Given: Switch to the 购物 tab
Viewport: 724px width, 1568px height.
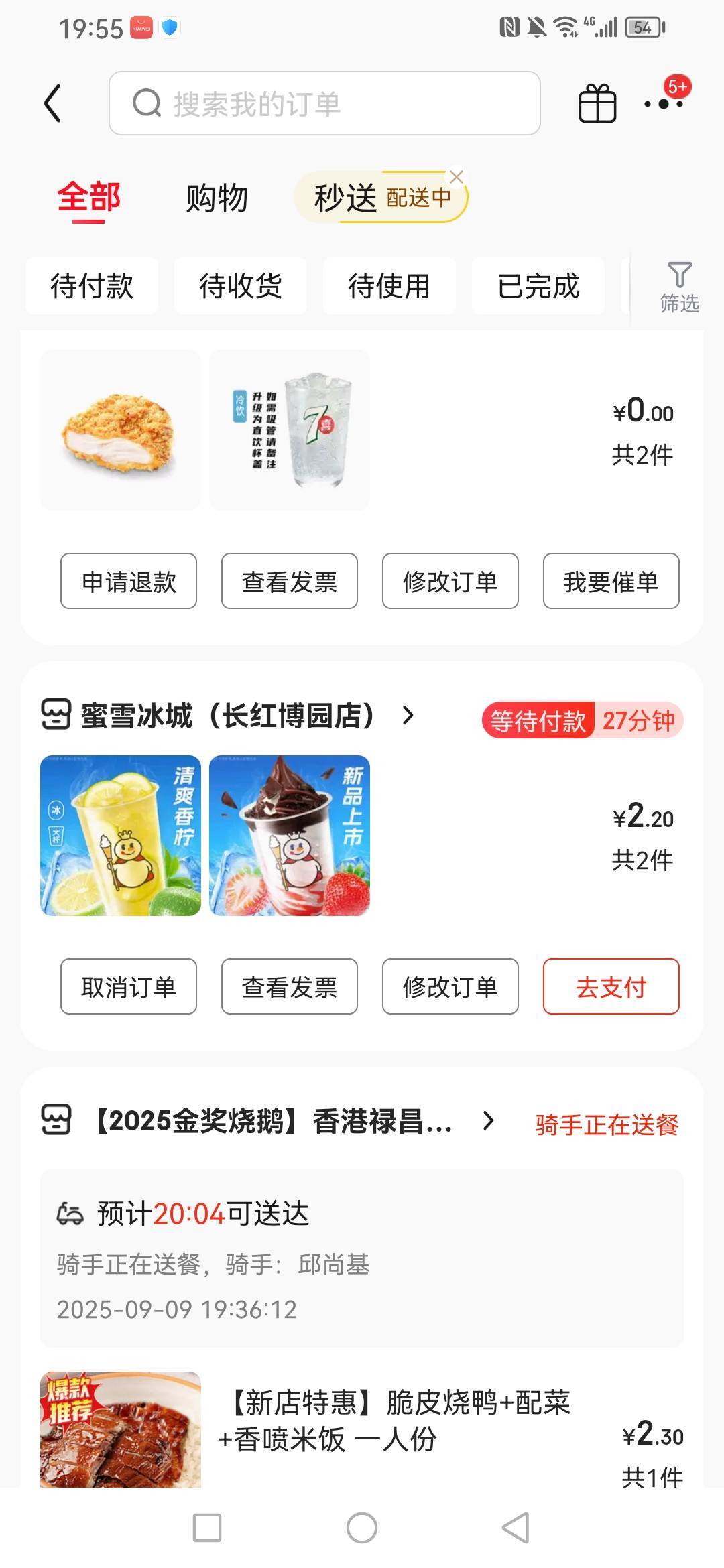Looking at the screenshot, I should click(x=217, y=198).
